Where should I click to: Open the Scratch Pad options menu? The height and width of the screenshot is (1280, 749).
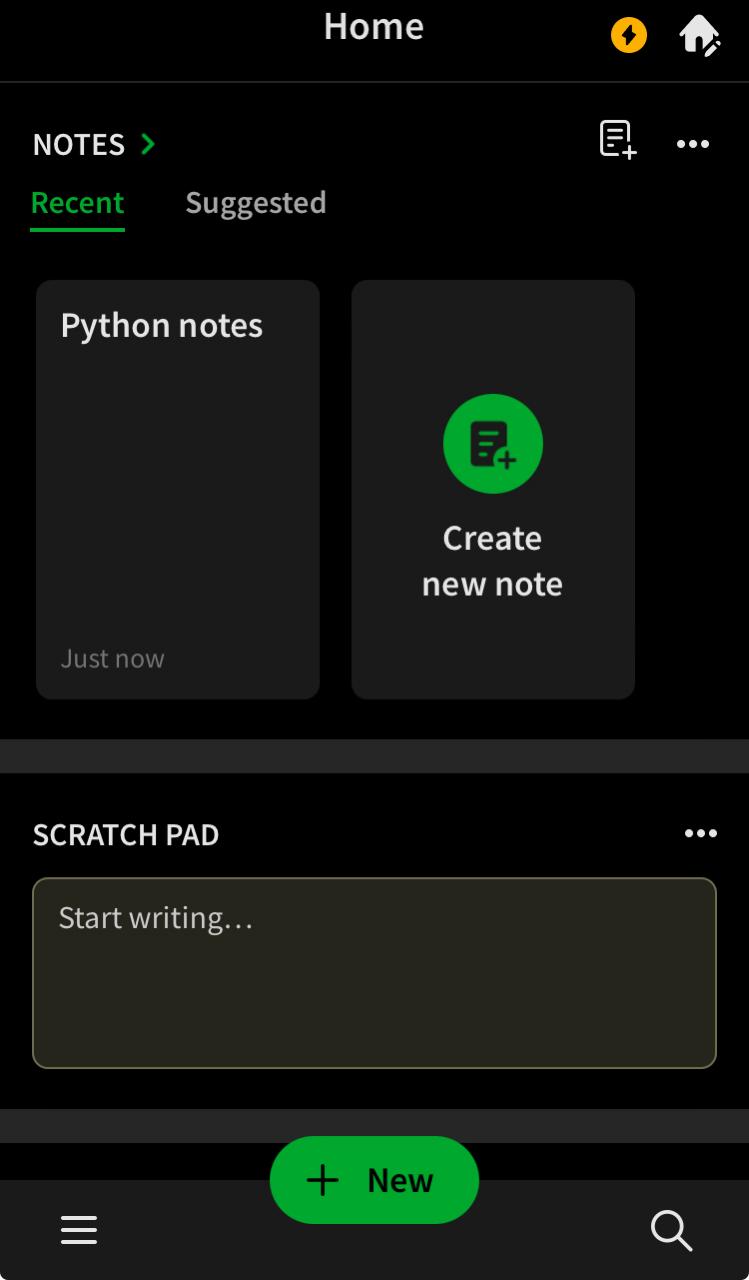click(x=701, y=833)
